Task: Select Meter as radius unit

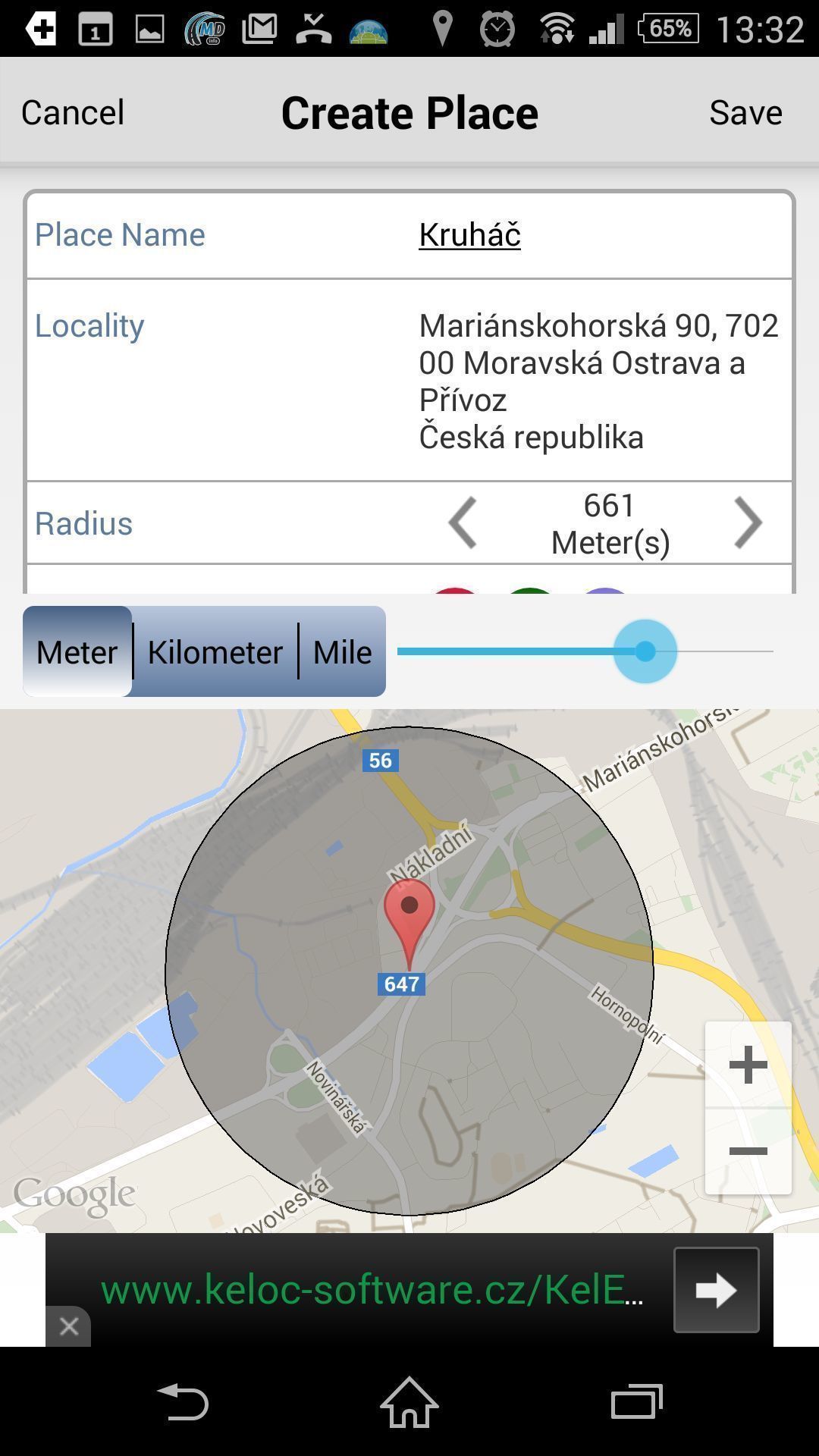Action: click(x=77, y=651)
